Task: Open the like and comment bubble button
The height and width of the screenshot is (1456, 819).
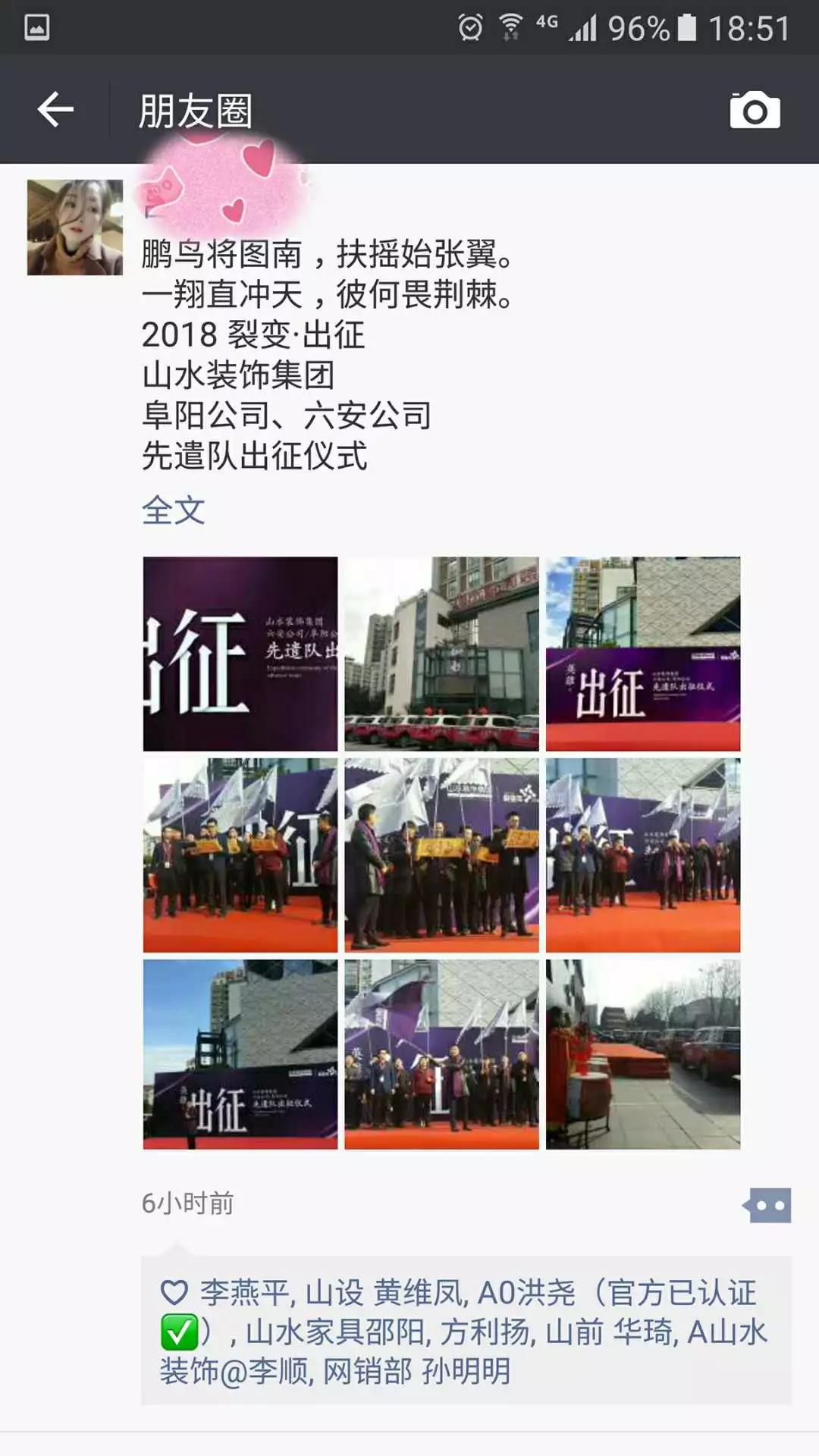Action: [767, 1205]
